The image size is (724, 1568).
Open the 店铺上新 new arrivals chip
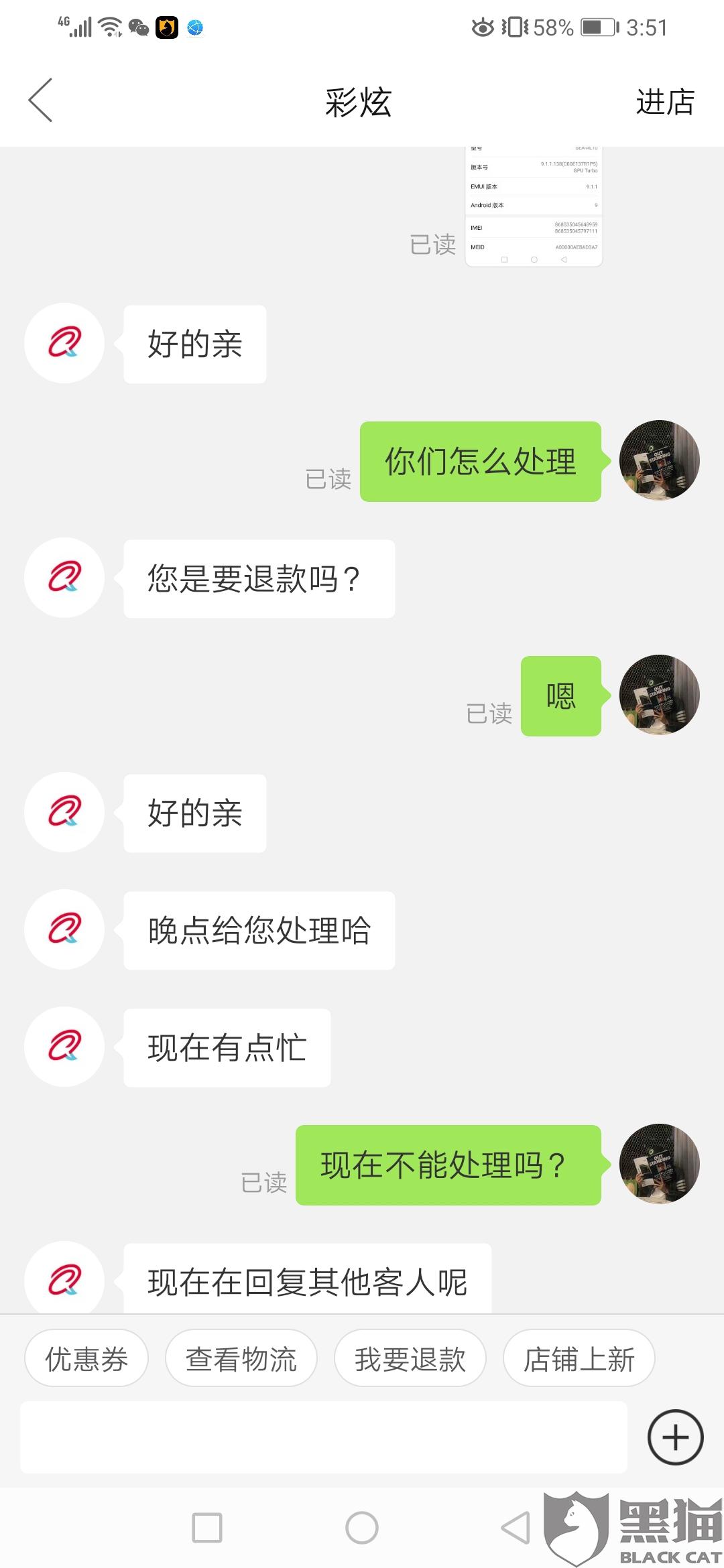579,1360
